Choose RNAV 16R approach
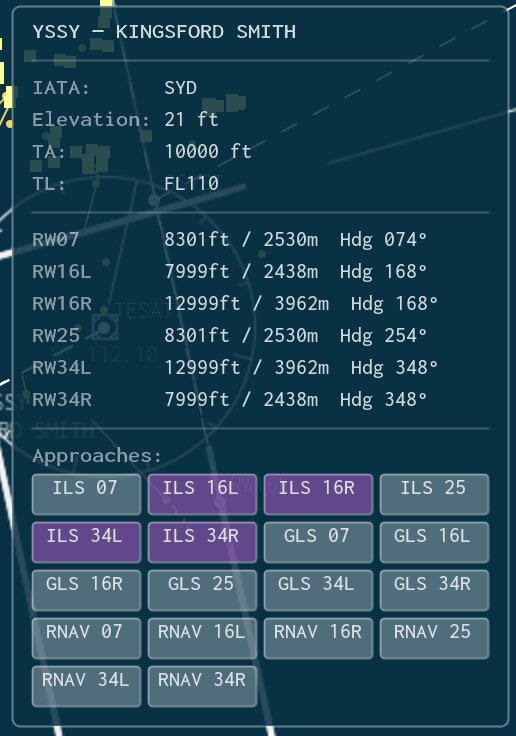This screenshot has height=736, width=516. pyautogui.click(x=318, y=638)
